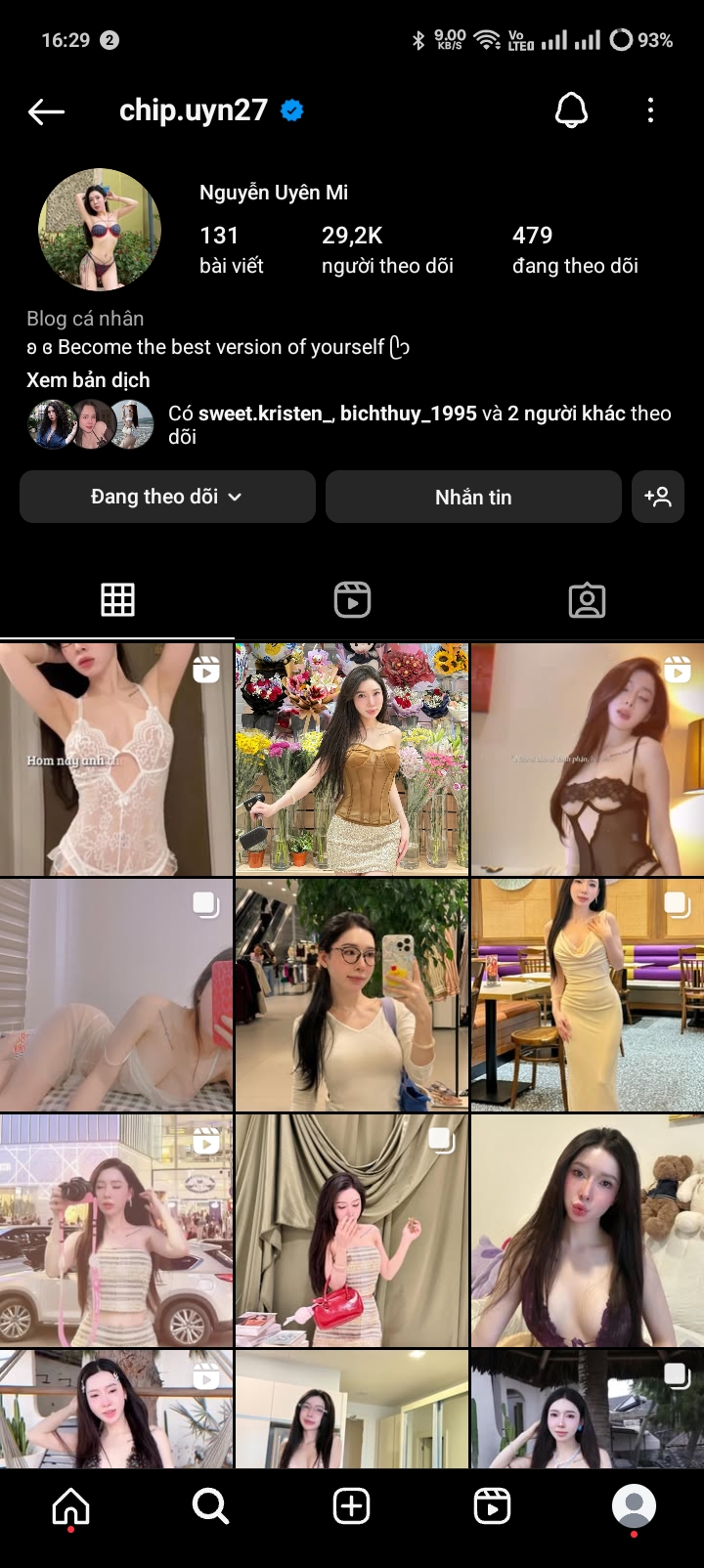The width and height of the screenshot is (704, 1568).
Task: Open Search from the bottom navigation
Action: pyautogui.click(x=210, y=1506)
